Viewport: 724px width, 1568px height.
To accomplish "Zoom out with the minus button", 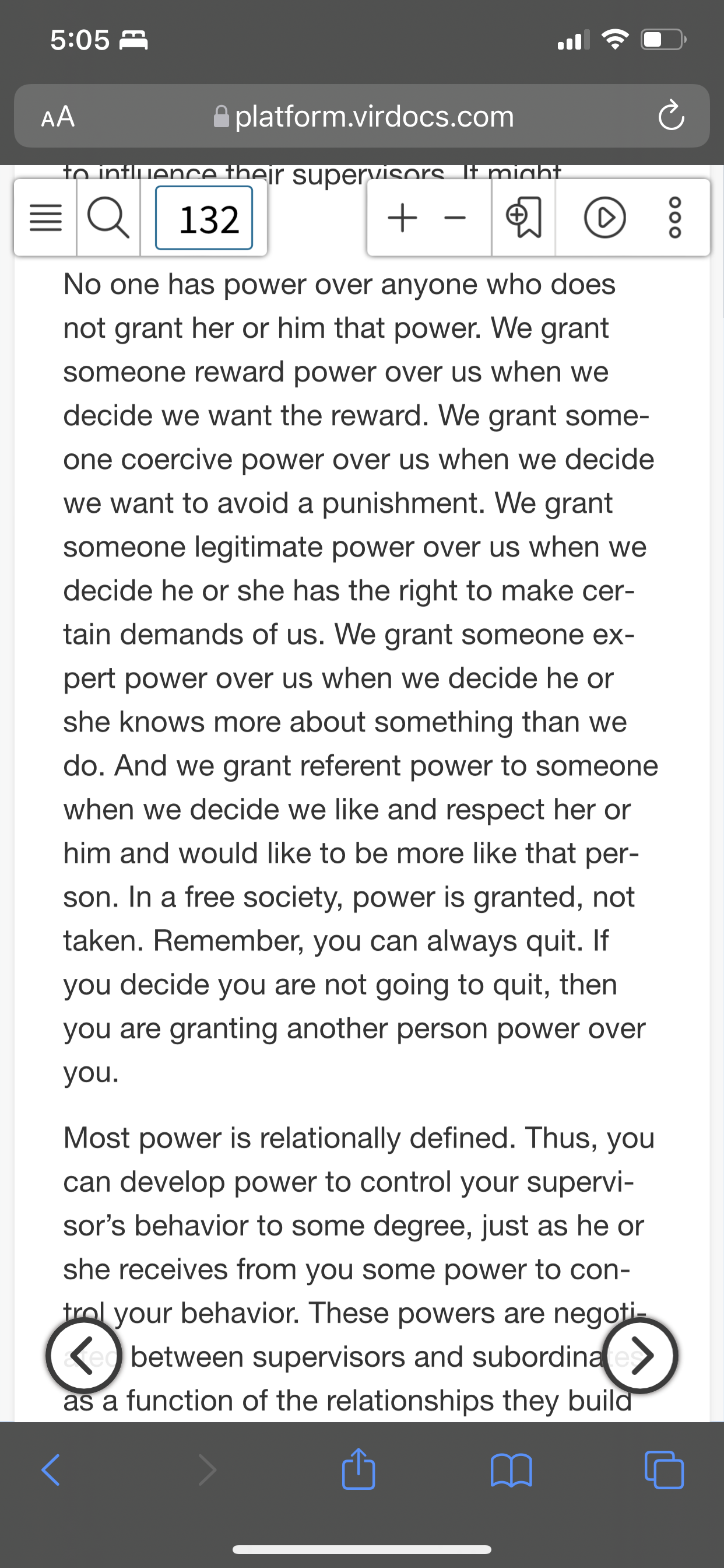I will [x=455, y=218].
